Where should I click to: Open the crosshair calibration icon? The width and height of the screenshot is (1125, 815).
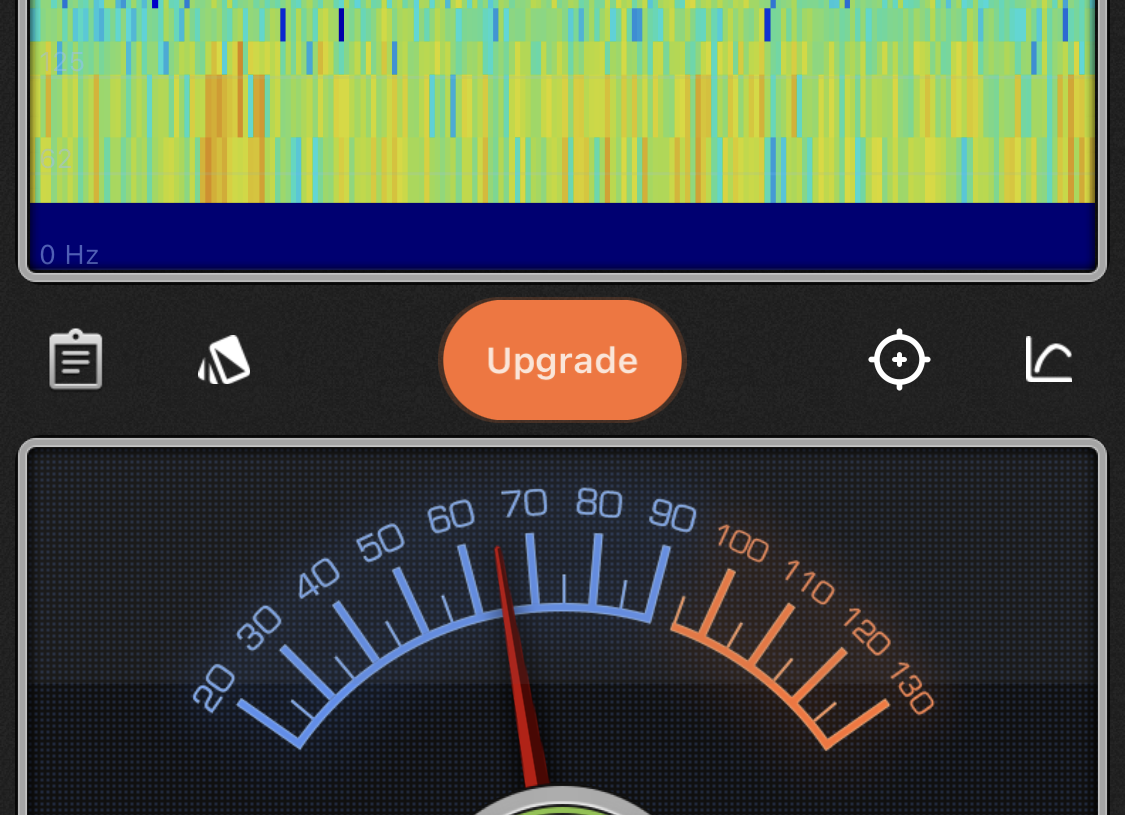pos(899,359)
